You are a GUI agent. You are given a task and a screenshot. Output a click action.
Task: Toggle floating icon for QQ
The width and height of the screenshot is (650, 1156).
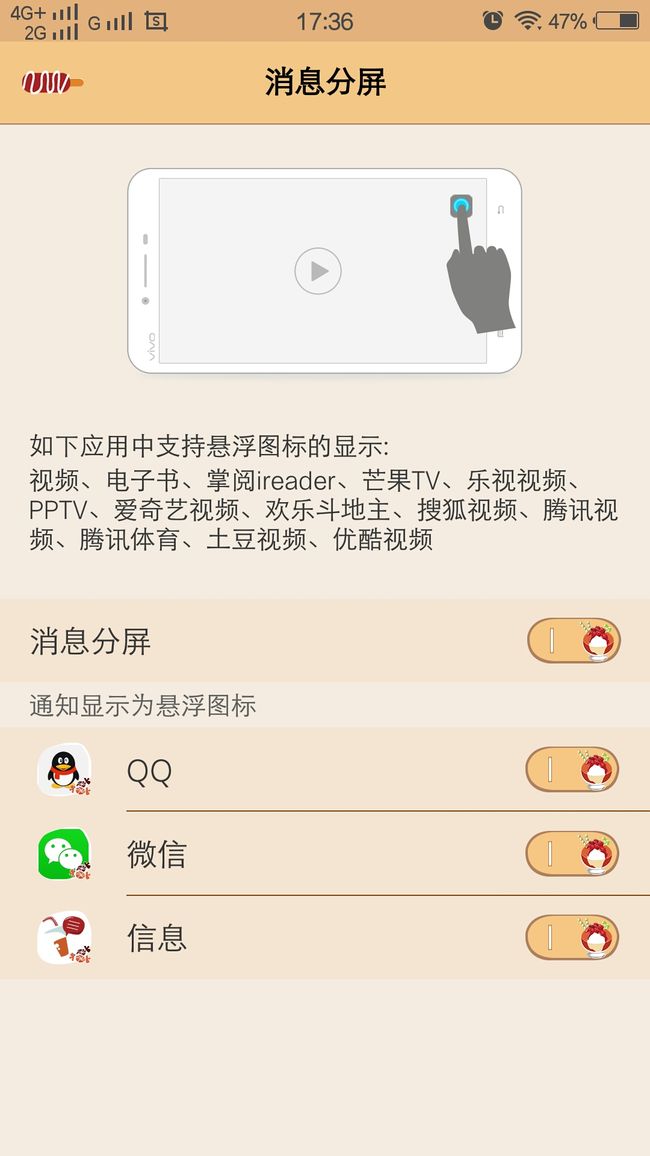tap(573, 769)
